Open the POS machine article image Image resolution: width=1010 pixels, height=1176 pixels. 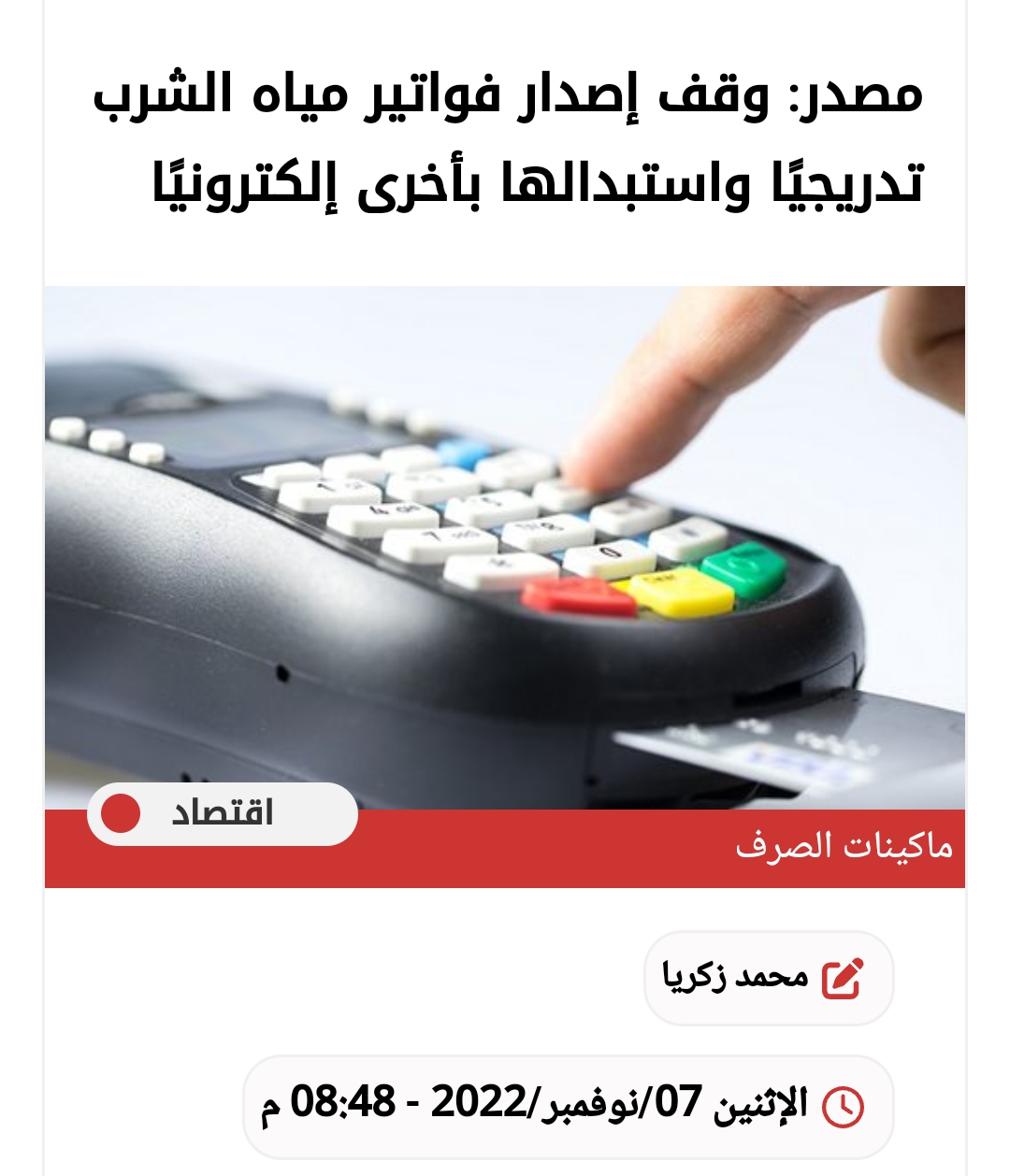[505, 542]
